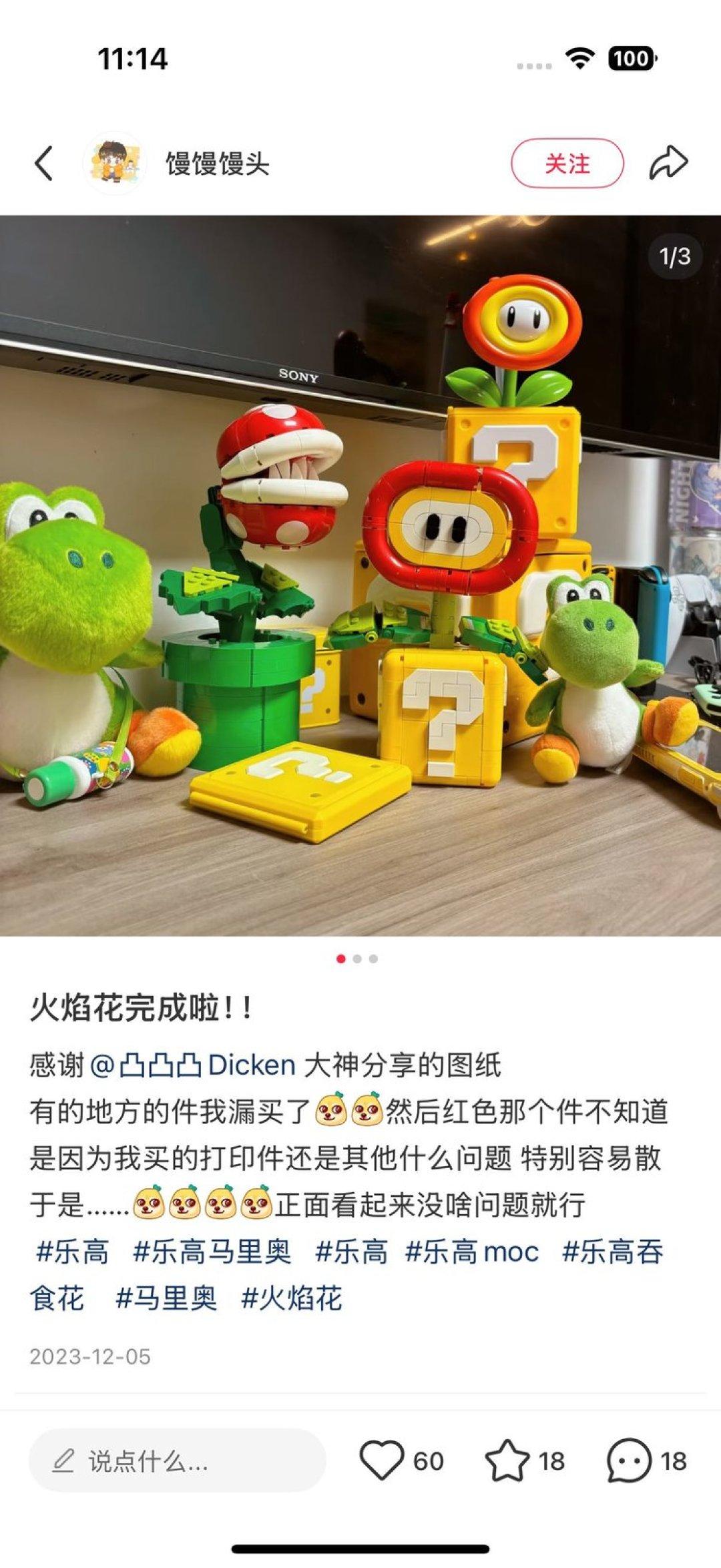Save the post with the star icon
This screenshot has width=721, height=1568.
[x=507, y=1461]
